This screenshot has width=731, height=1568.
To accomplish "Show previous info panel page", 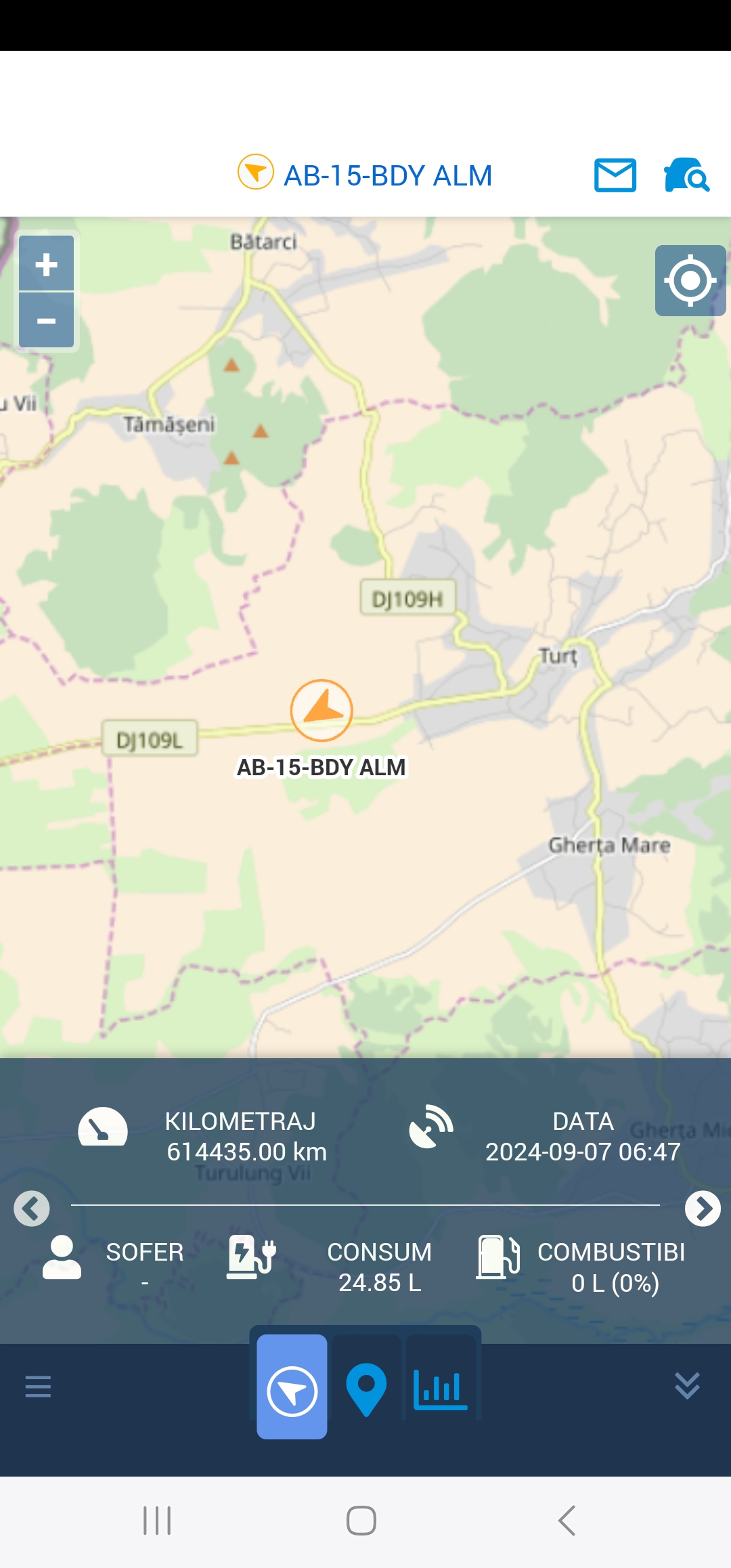I will coord(32,1208).
